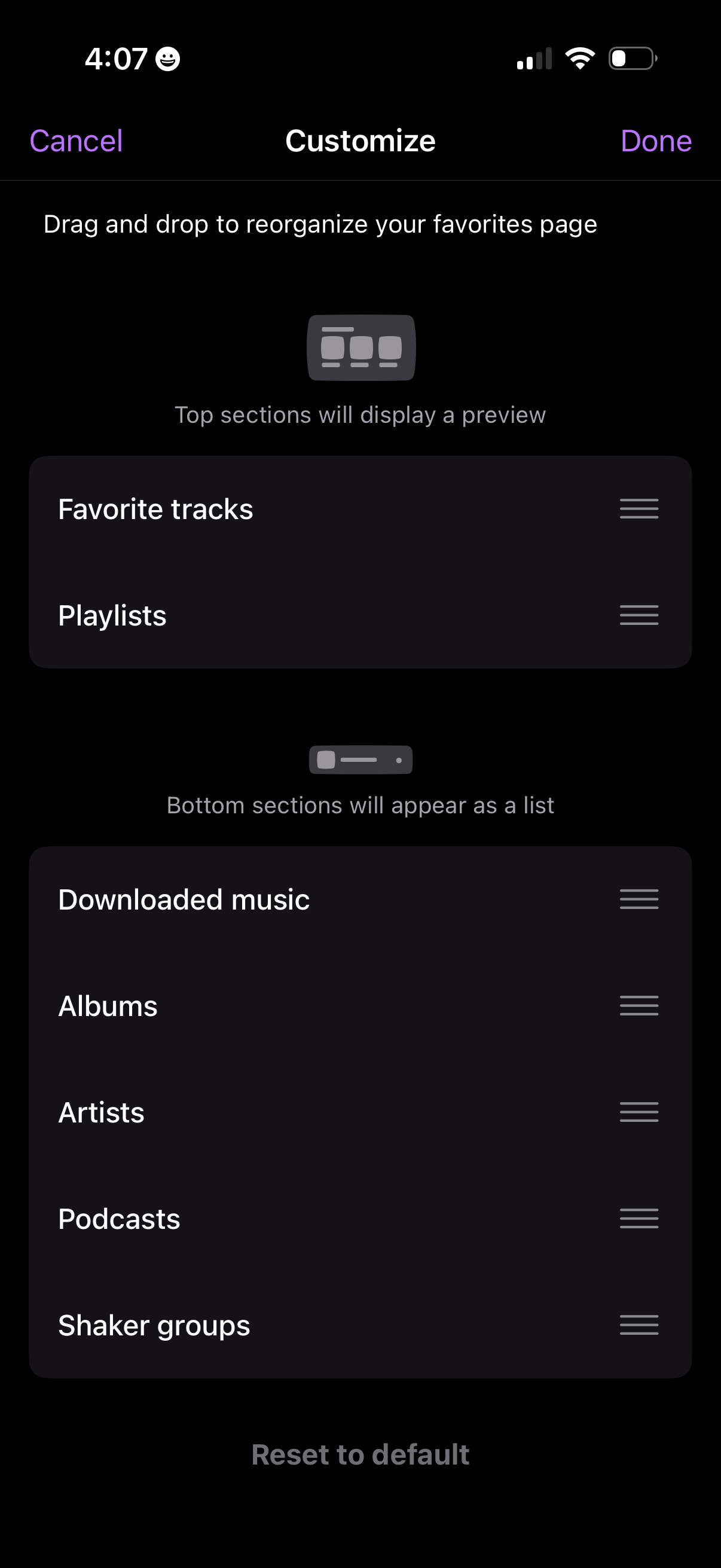
Task: Select the Downloaded music row
Action: 184,899
